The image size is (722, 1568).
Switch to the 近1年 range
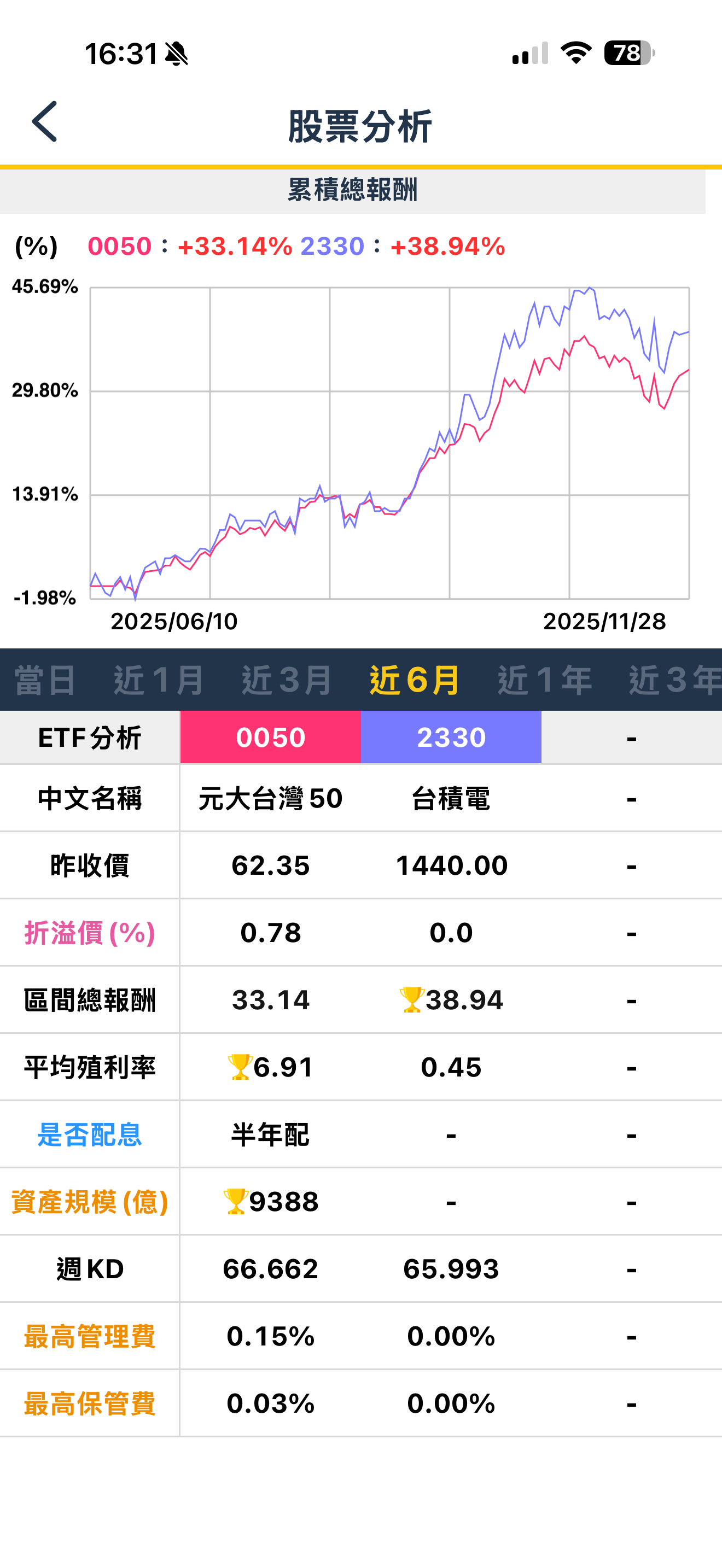(545, 680)
